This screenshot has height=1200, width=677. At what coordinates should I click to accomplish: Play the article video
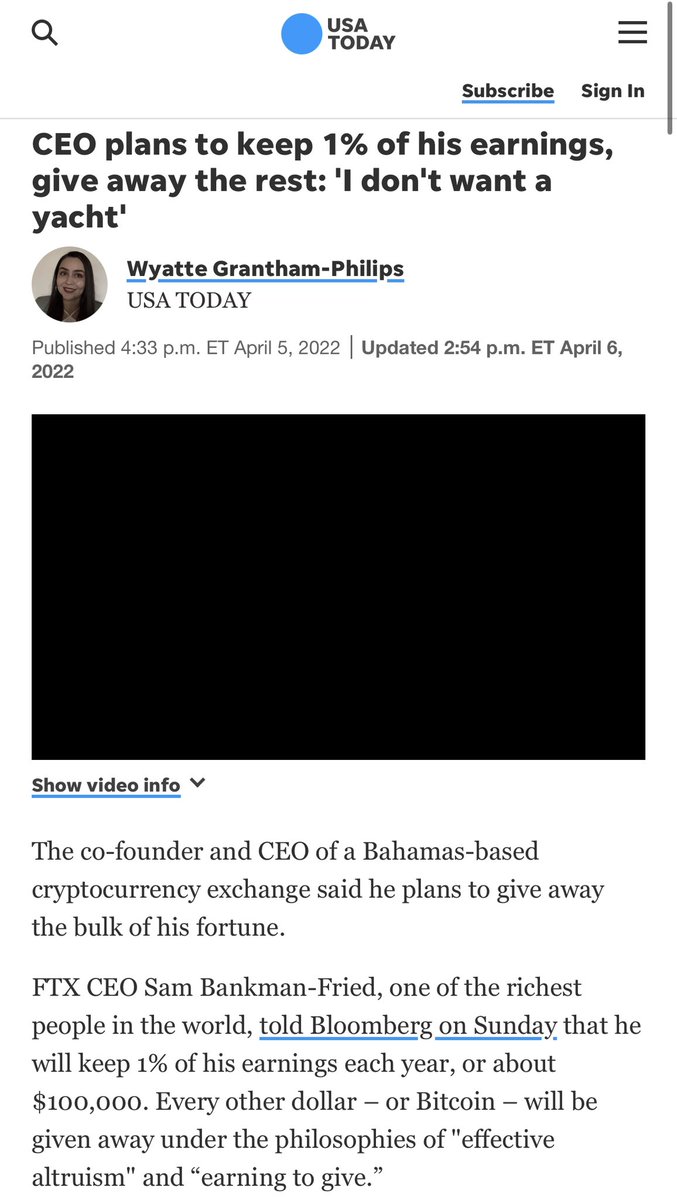tap(338, 587)
